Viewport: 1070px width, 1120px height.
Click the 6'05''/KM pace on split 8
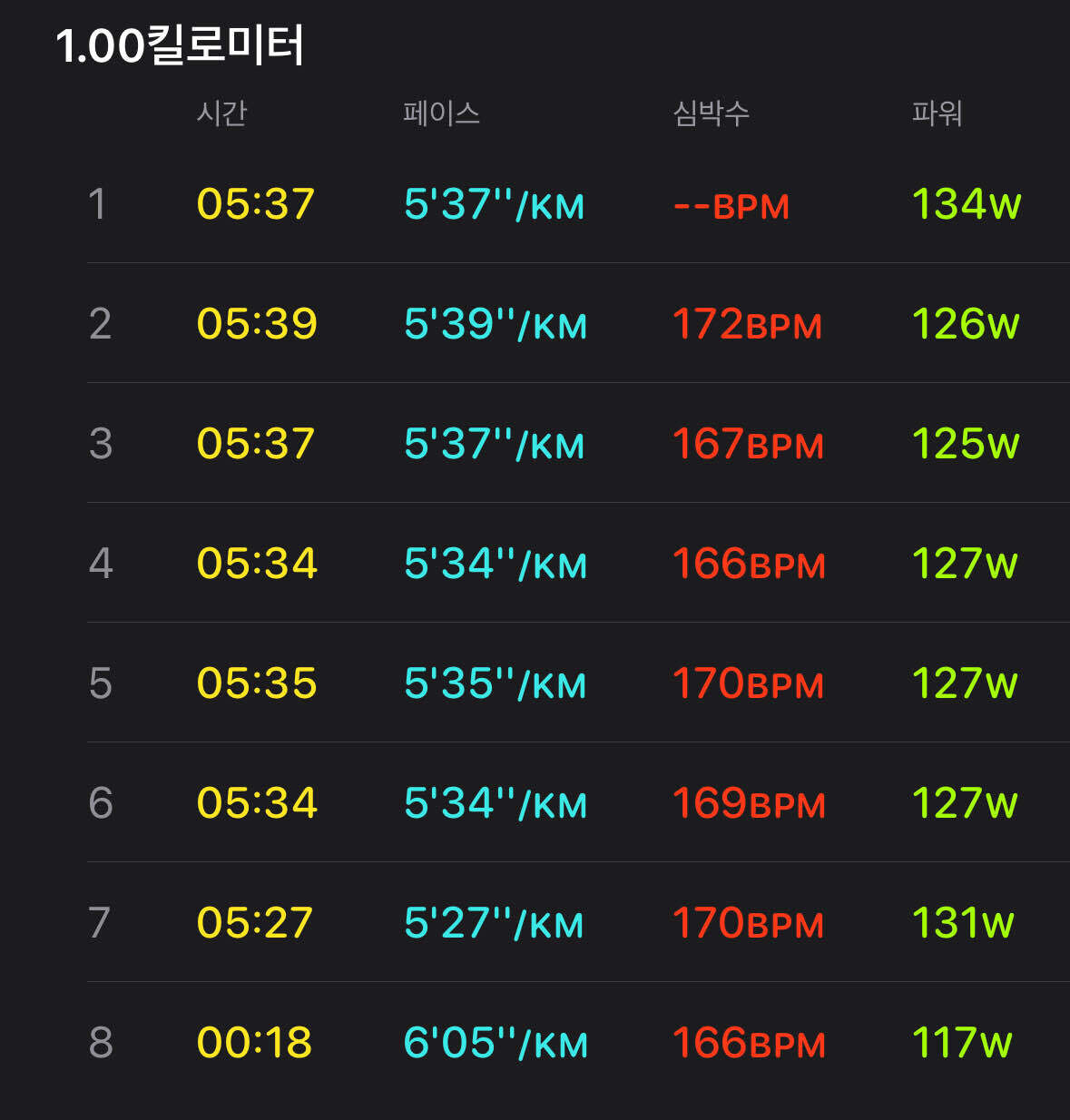coord(496,1042)
